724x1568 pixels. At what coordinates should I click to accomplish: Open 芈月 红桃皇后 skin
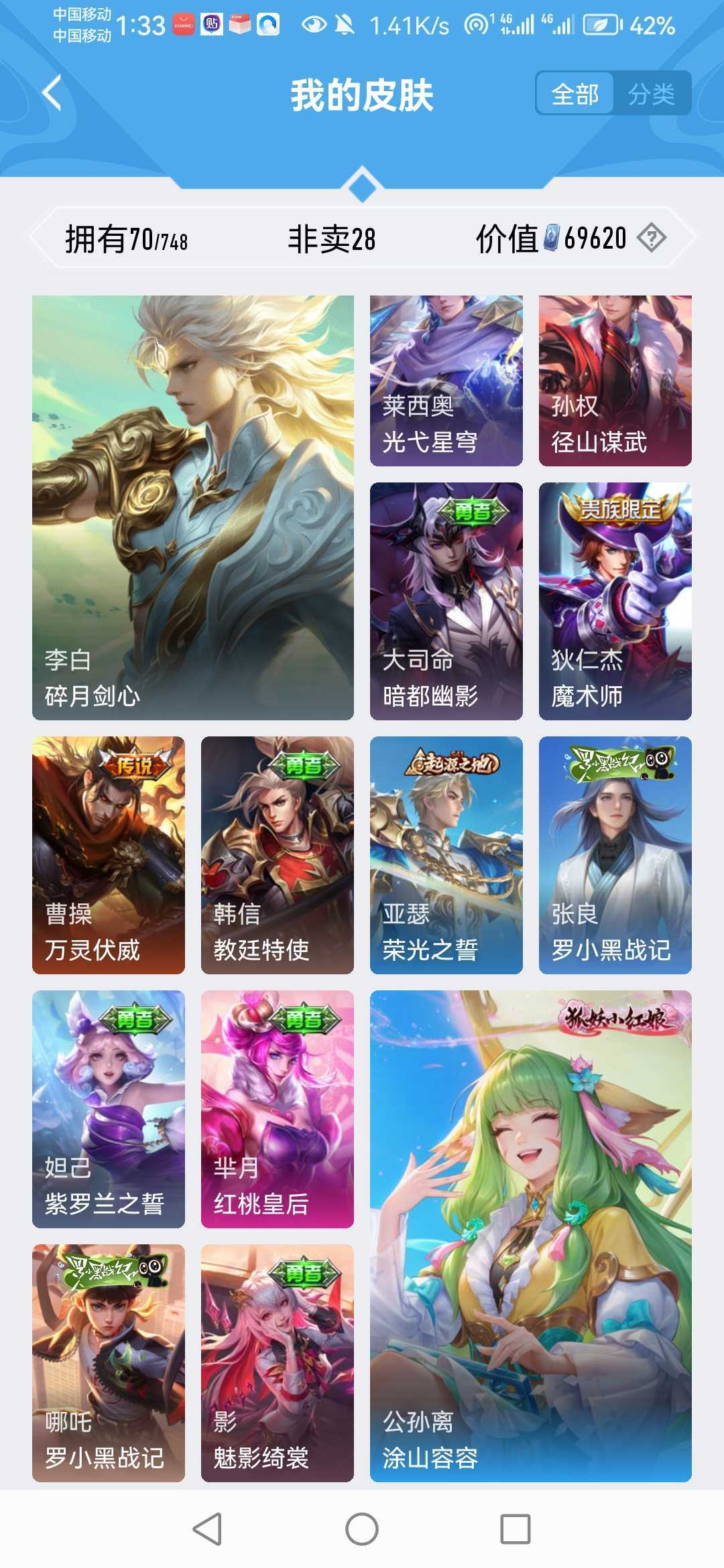point(277,1109)
